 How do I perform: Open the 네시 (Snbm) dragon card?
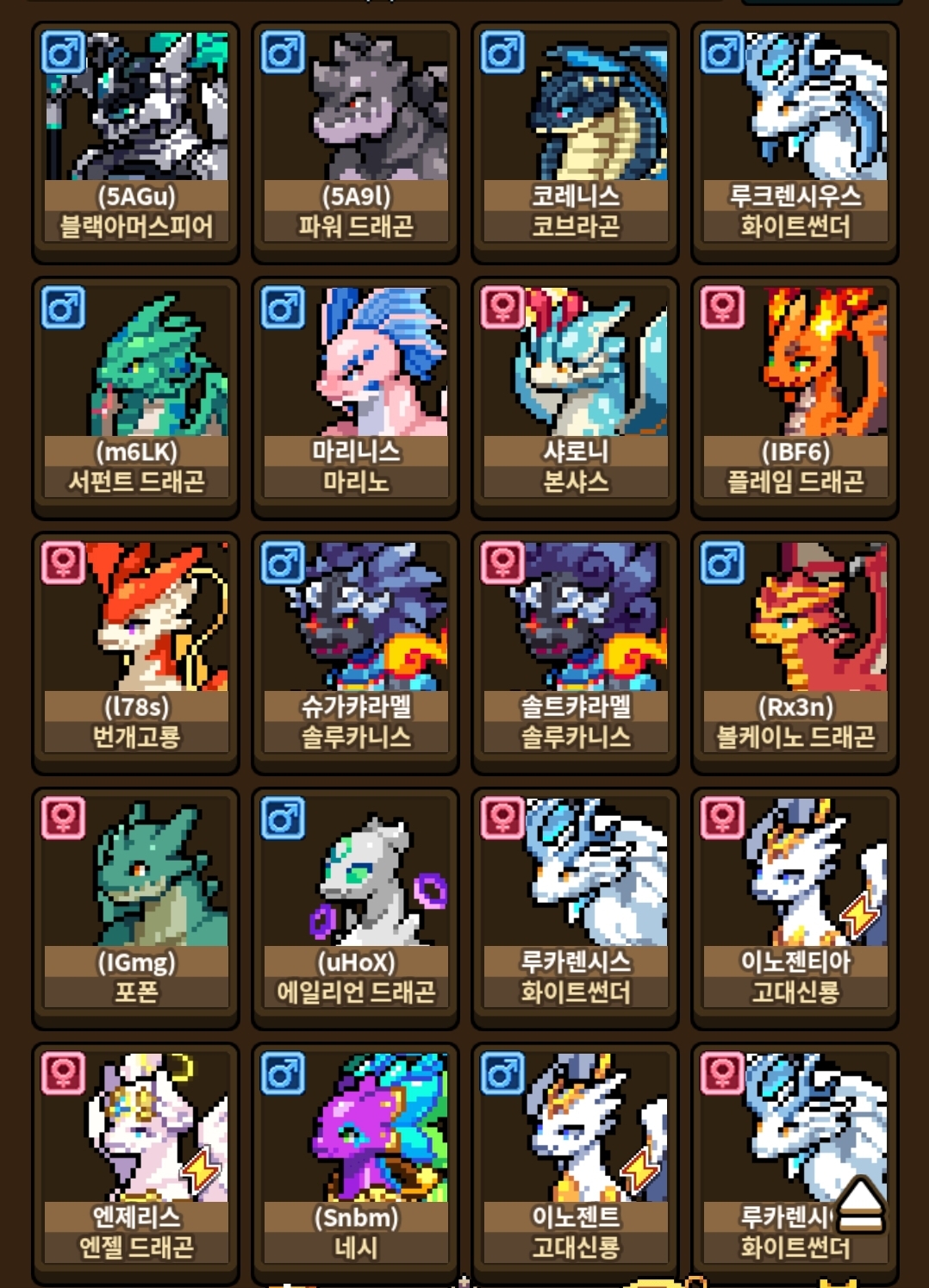tap(355, 1158)
